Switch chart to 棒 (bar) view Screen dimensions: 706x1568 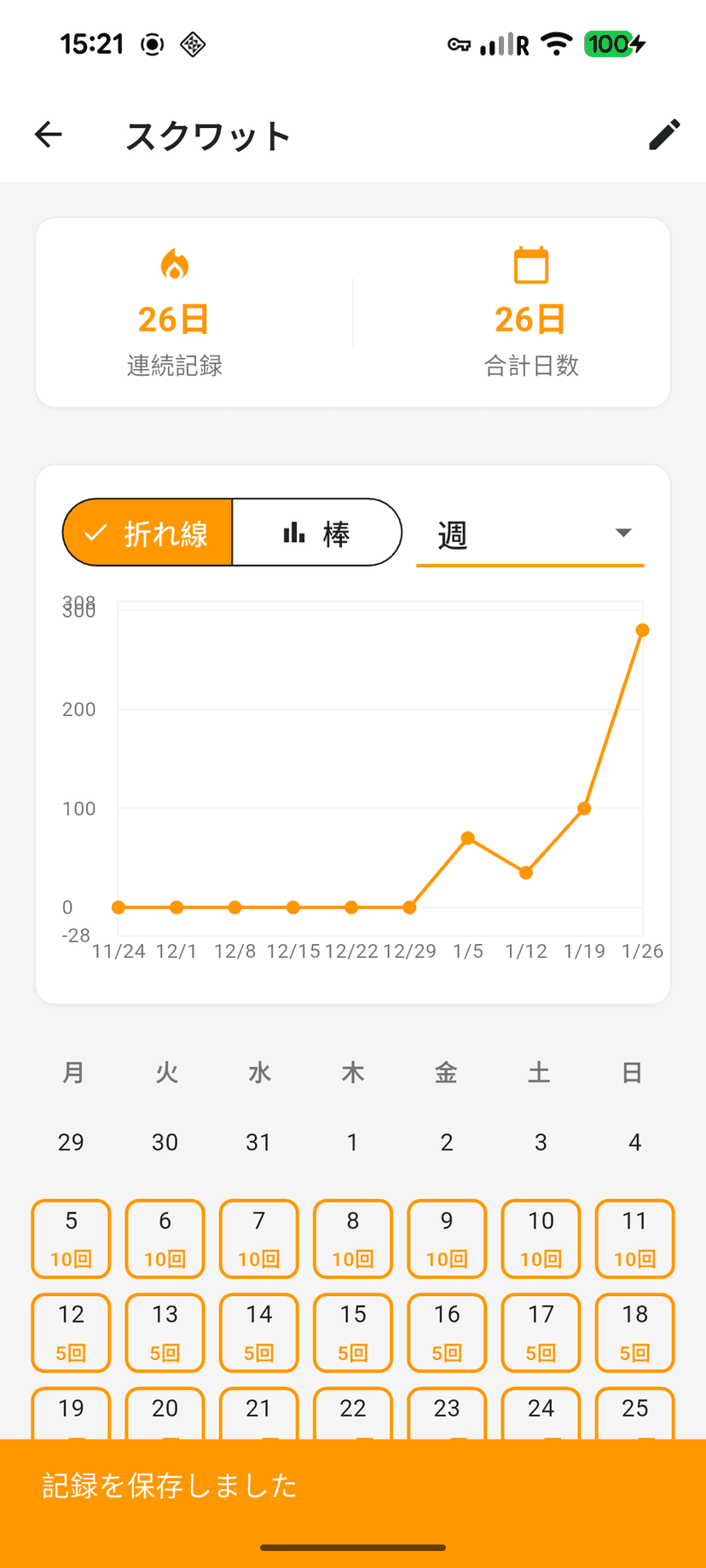pyautogui.click(x=316, y=533)
